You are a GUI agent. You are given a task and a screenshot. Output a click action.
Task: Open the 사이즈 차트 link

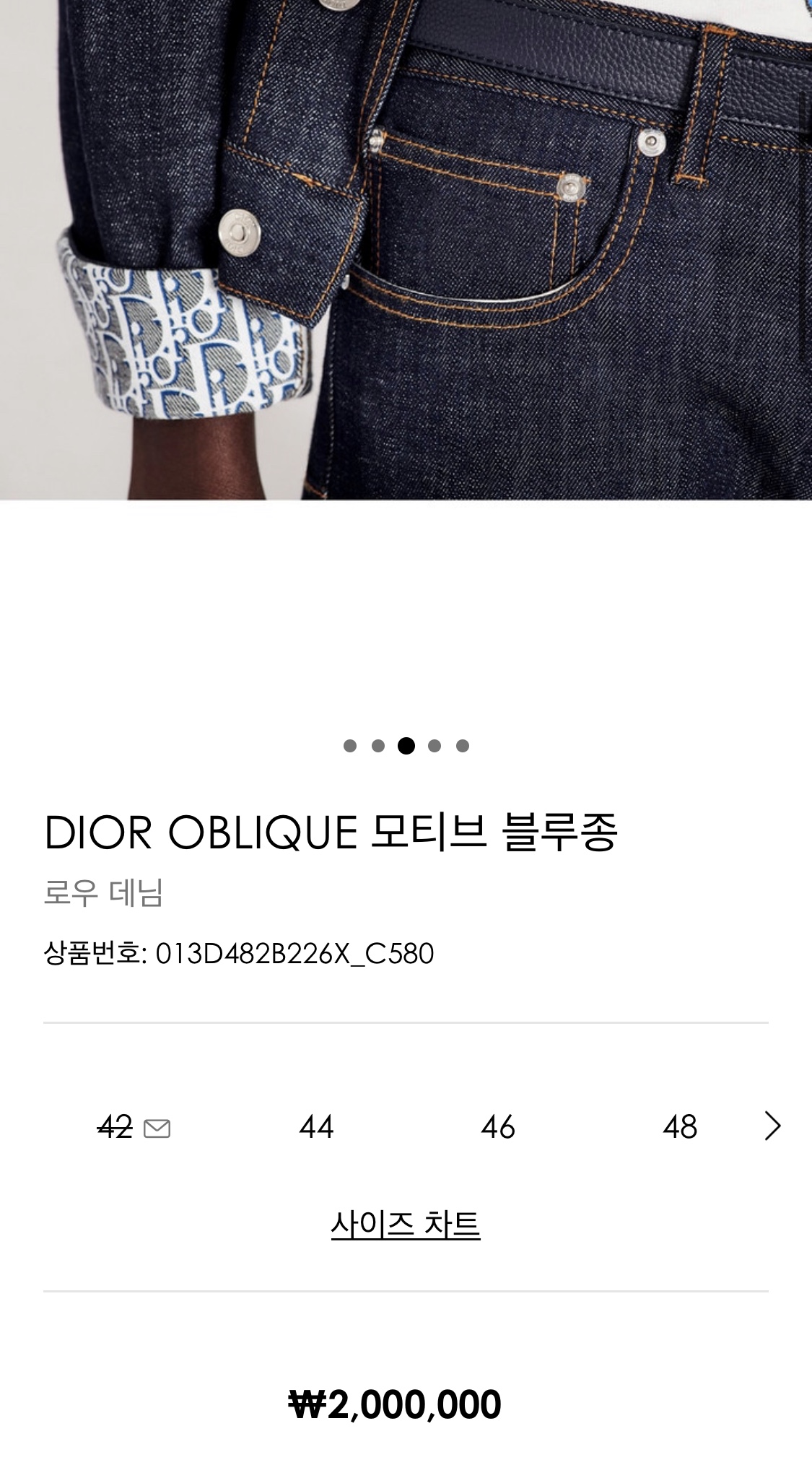(406, 1225)
